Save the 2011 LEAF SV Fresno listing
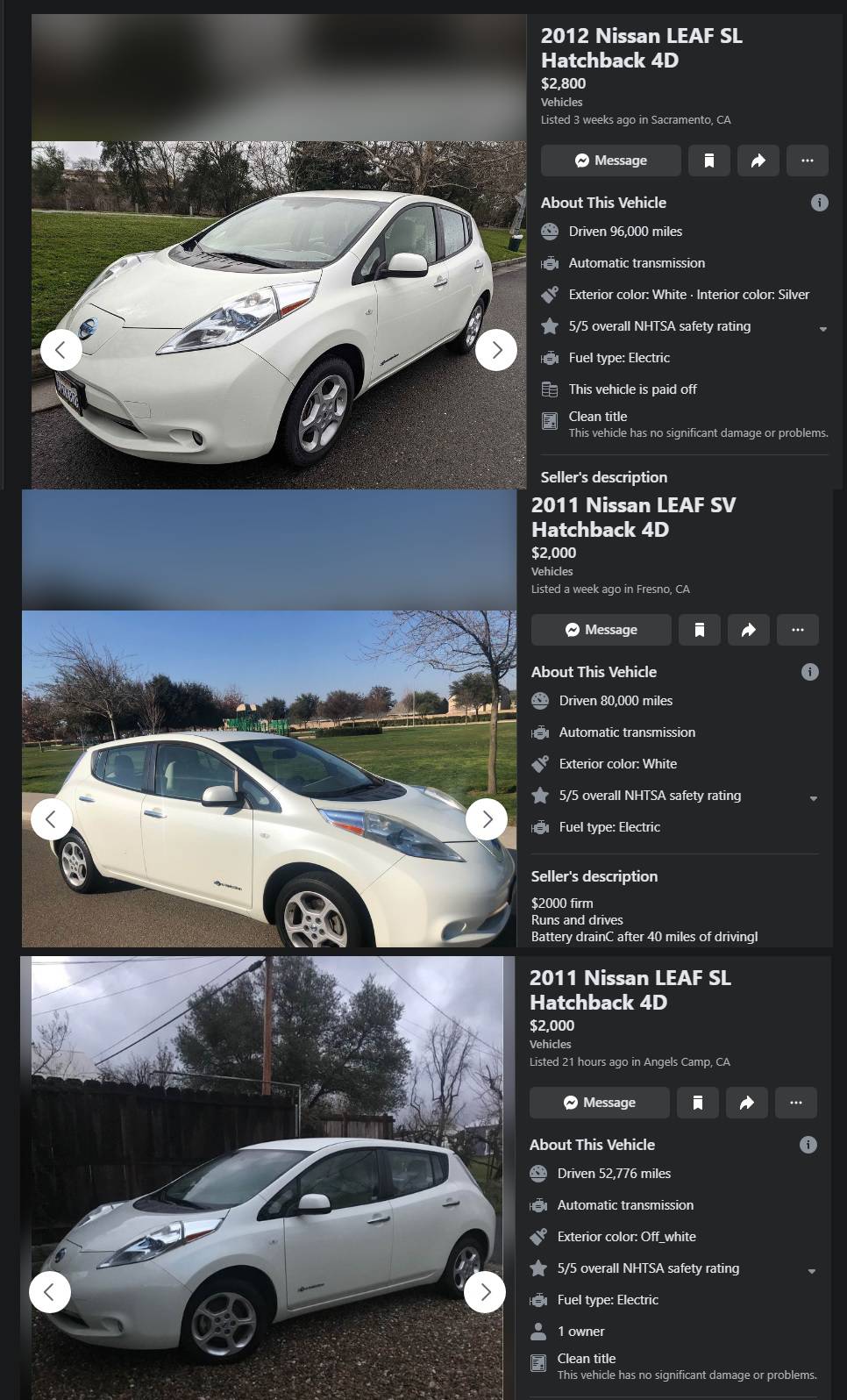Viewport: 847px width, 1400px height. coord(700,630)
